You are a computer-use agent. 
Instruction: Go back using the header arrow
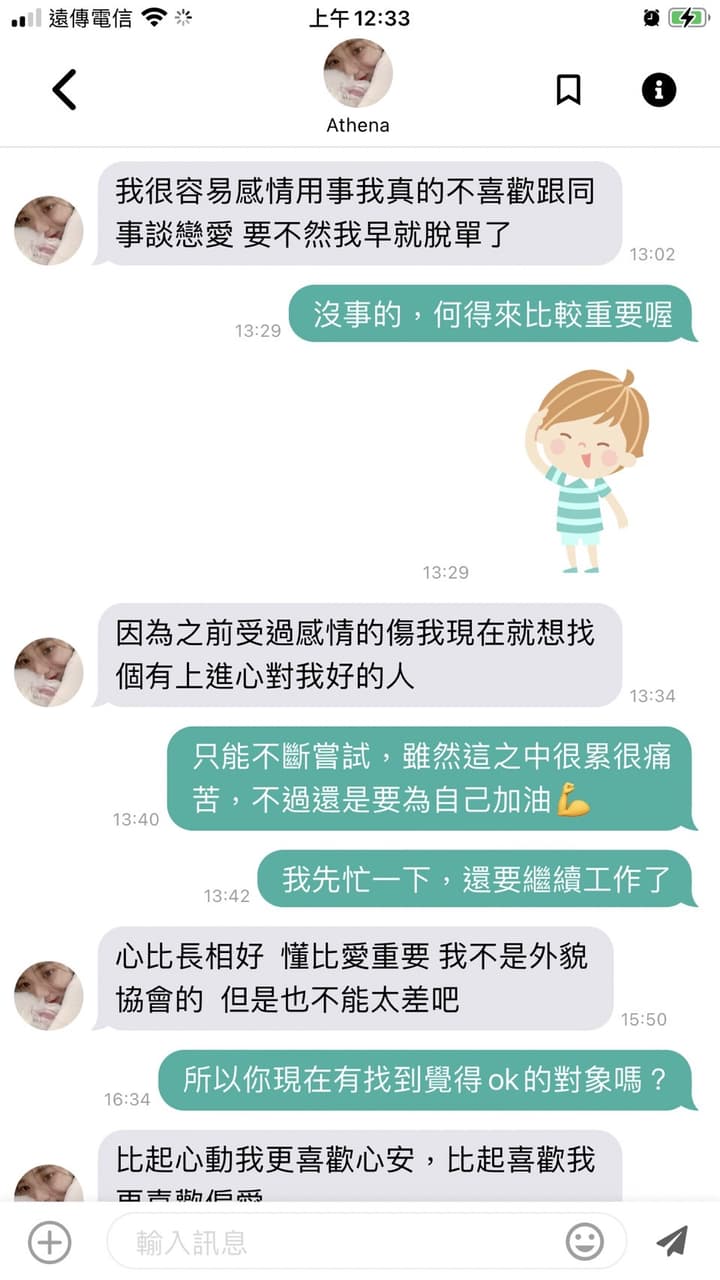[x=64, y=90]
